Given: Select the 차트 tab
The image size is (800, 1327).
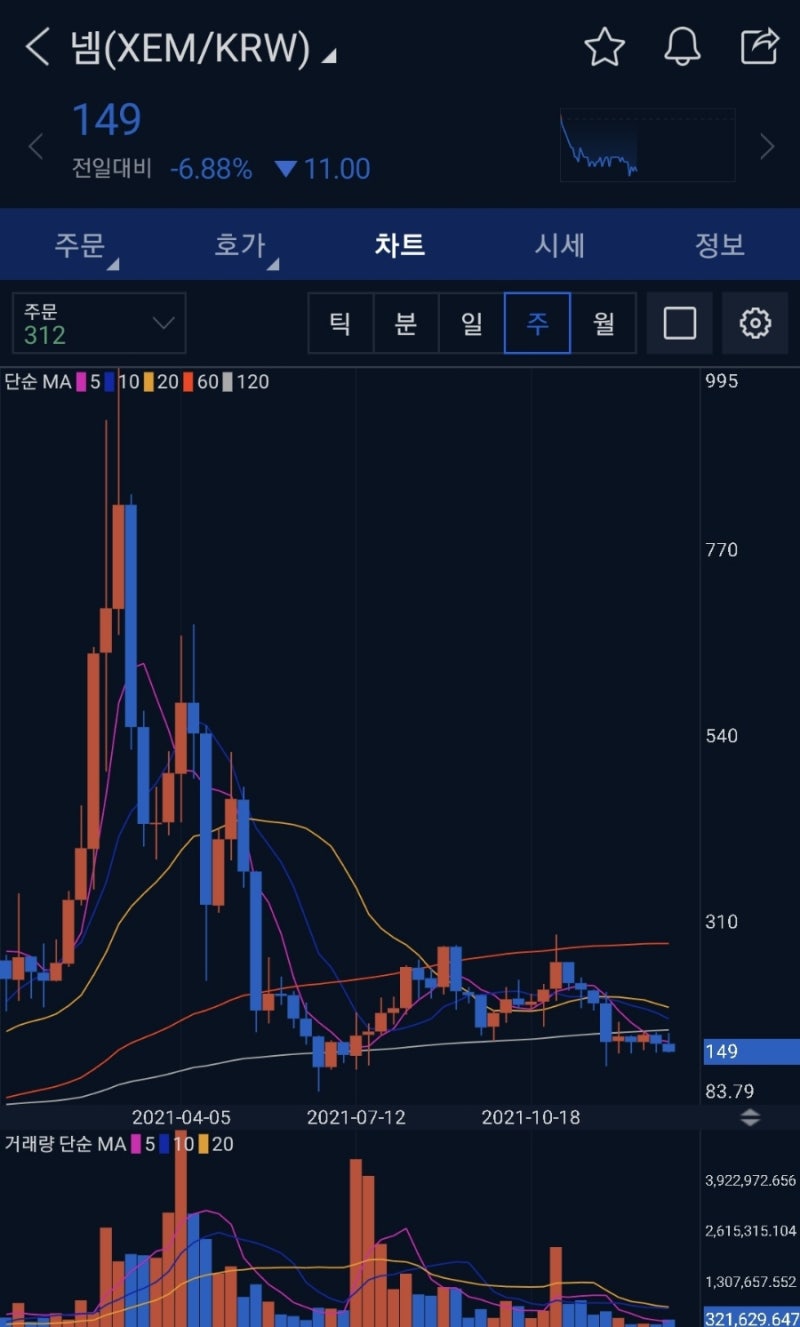Looking at the screenshot, I should [400, 245].
